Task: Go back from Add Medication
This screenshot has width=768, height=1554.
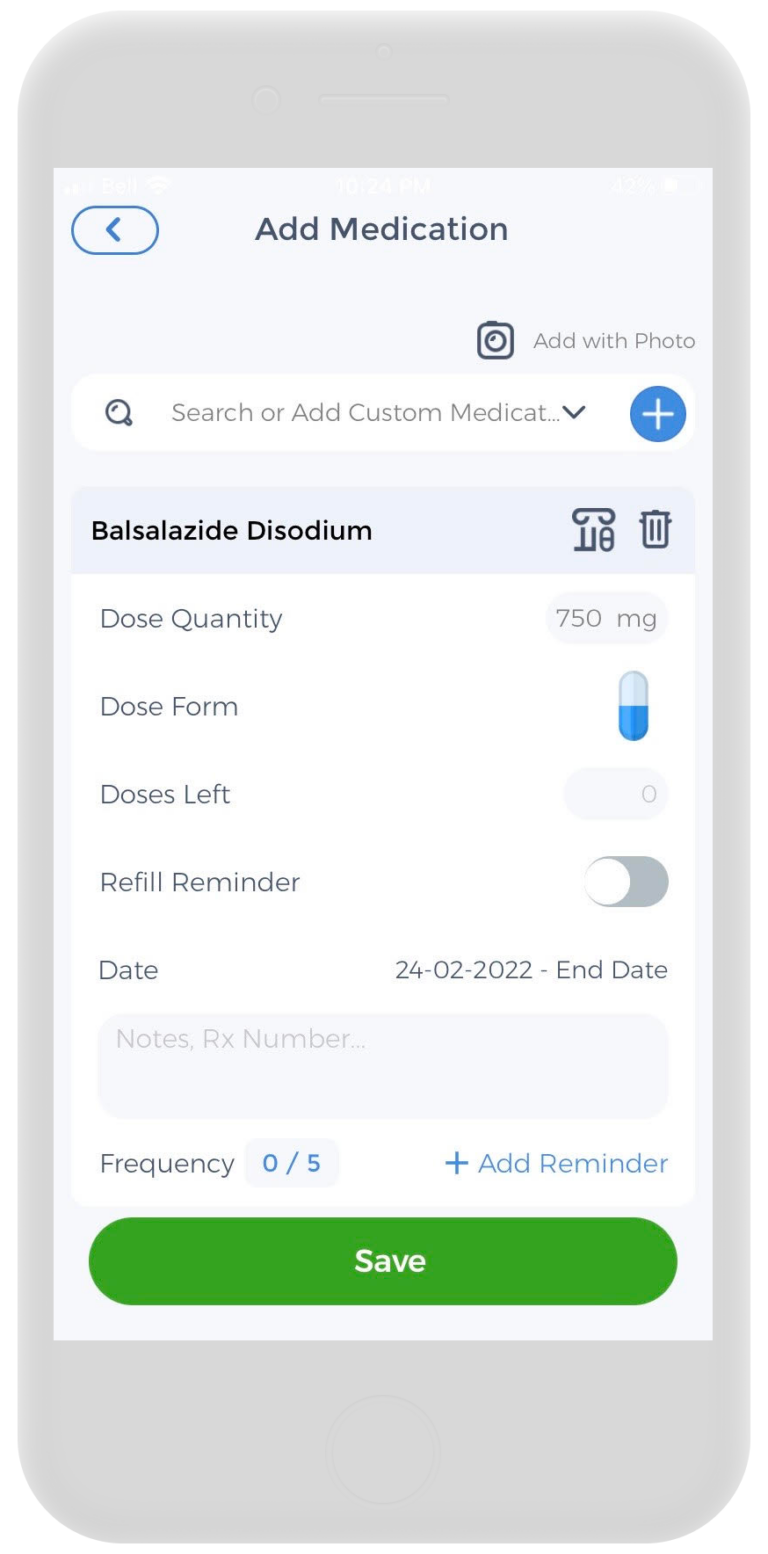Action: coord(115,230)
